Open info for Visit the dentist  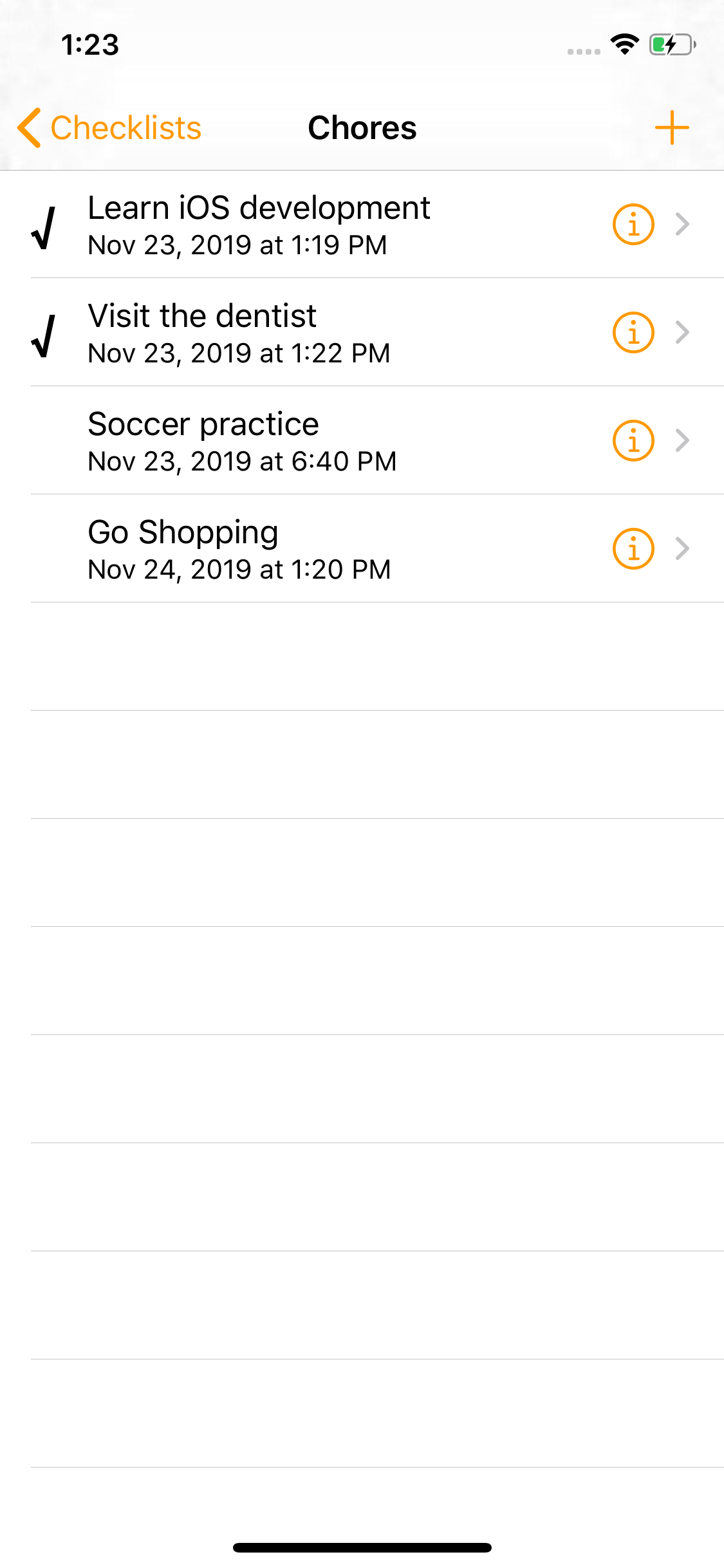coord(633,333)
